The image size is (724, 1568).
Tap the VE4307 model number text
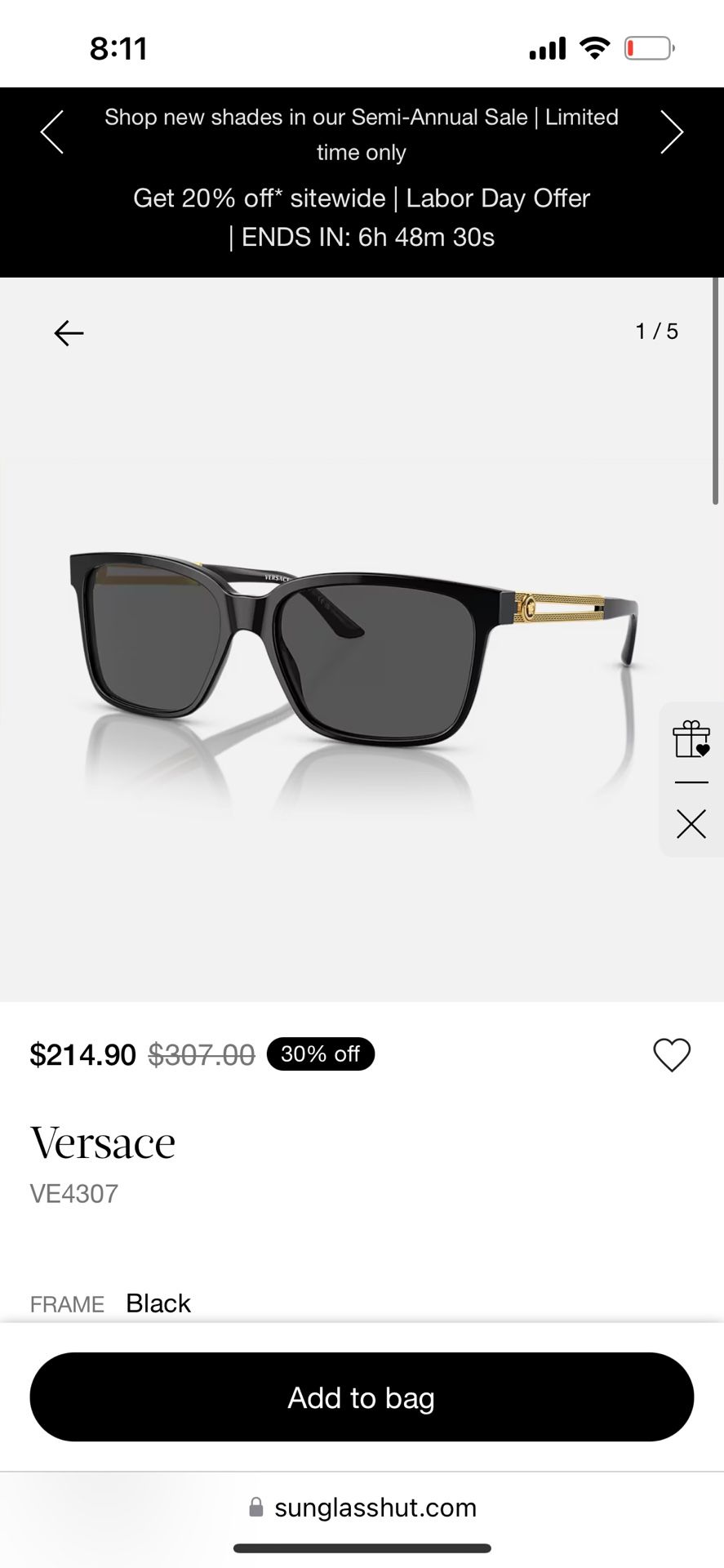pos(73,1193)
